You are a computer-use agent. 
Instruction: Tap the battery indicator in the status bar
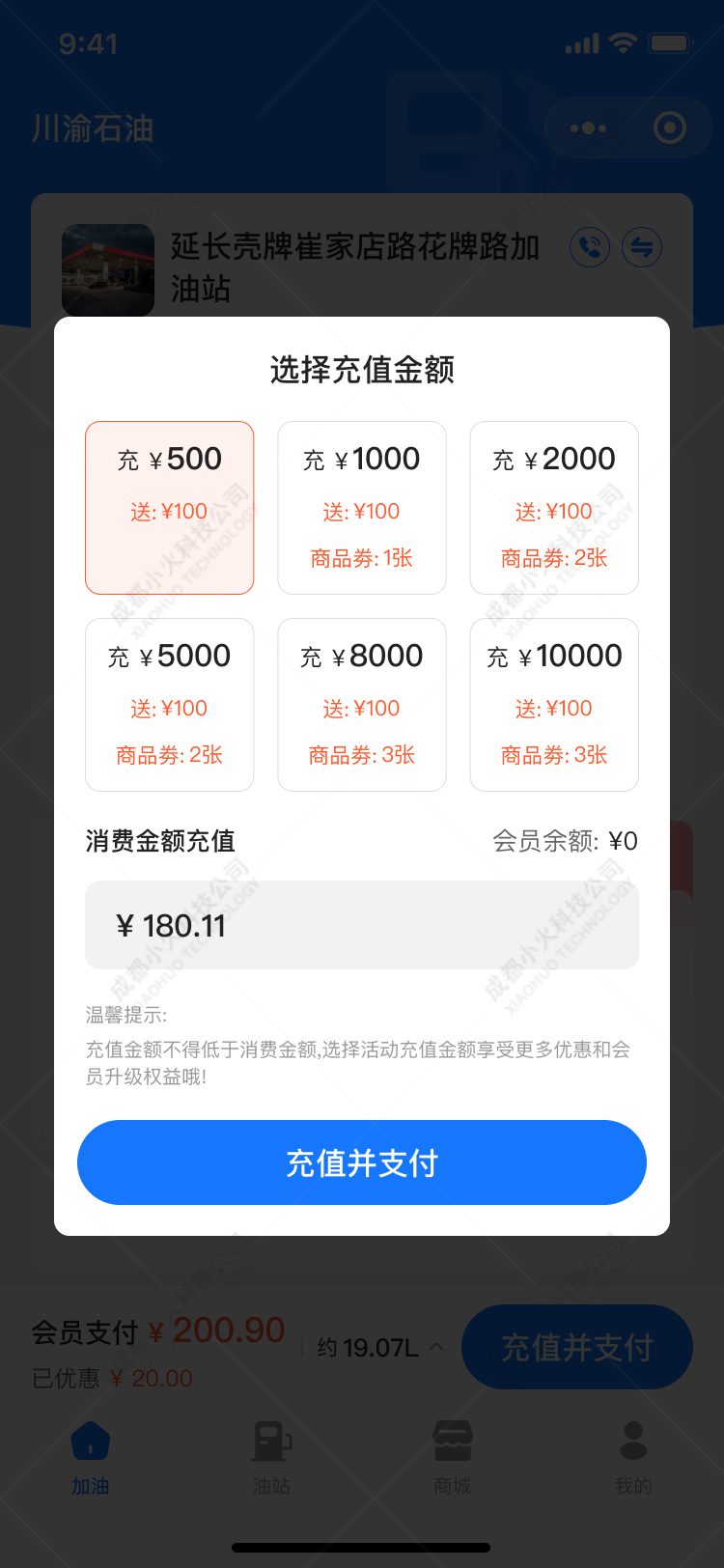point(671,42)
